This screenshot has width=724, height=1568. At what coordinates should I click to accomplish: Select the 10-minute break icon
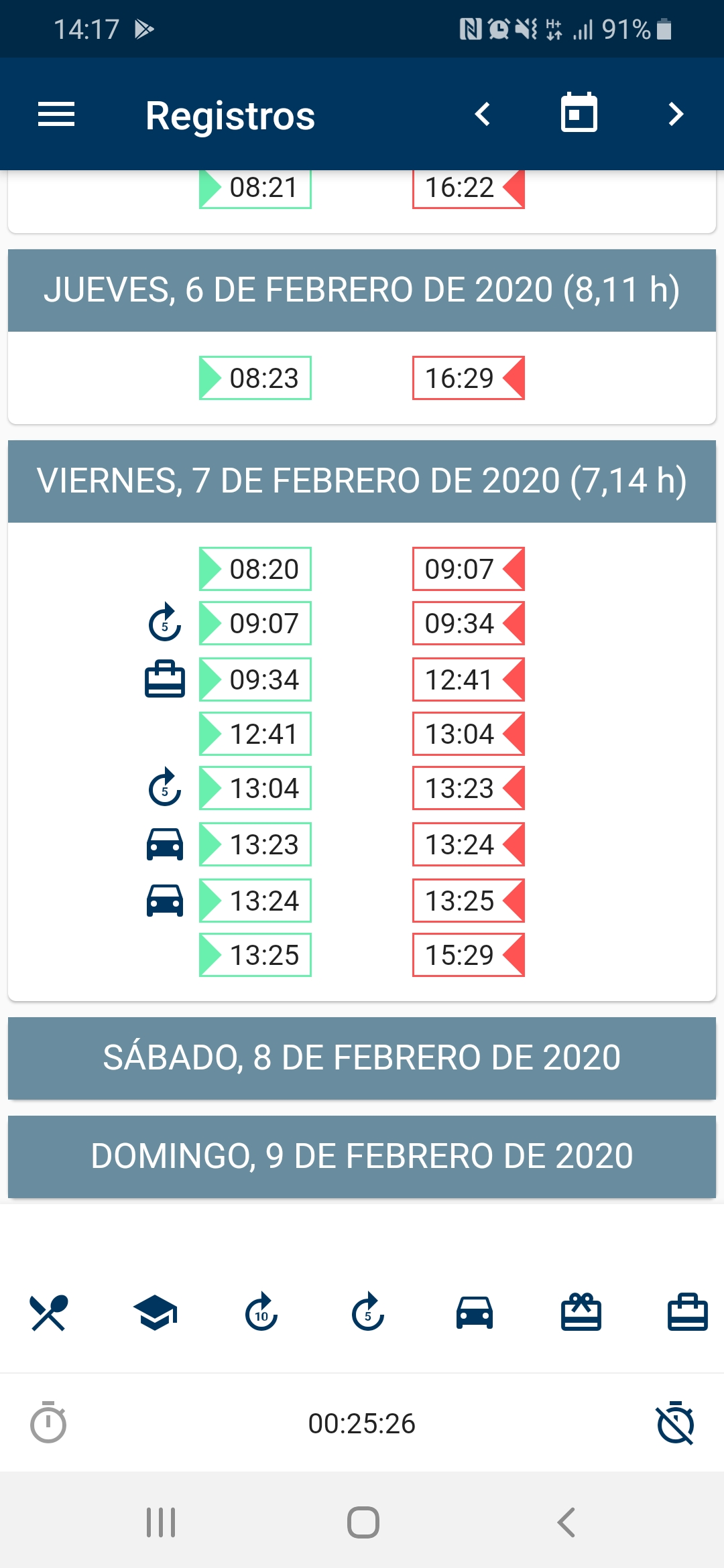tap(261, 1313)
